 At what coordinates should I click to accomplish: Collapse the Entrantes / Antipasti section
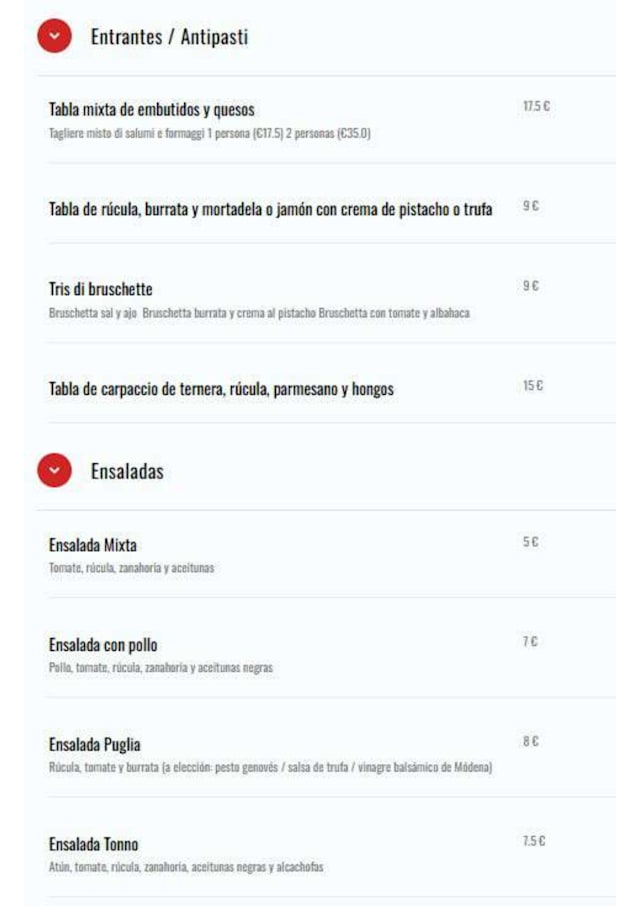pos(54,36)
